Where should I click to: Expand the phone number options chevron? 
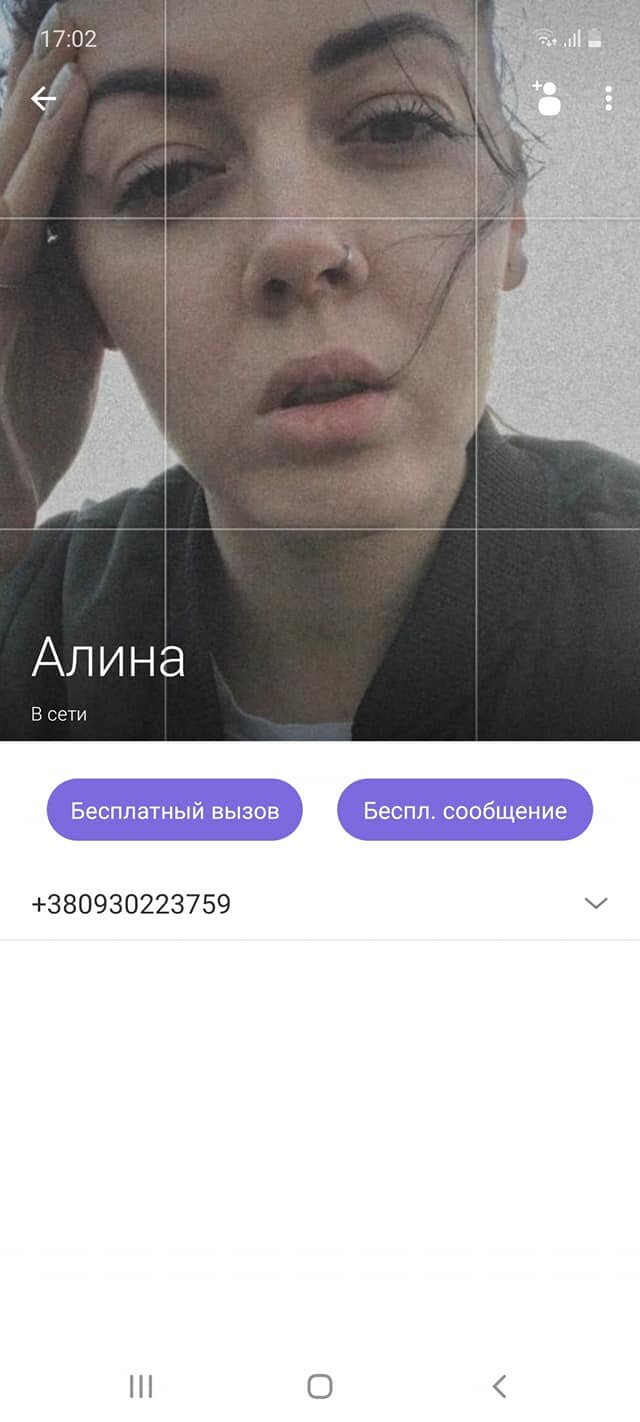pos(596,904)
